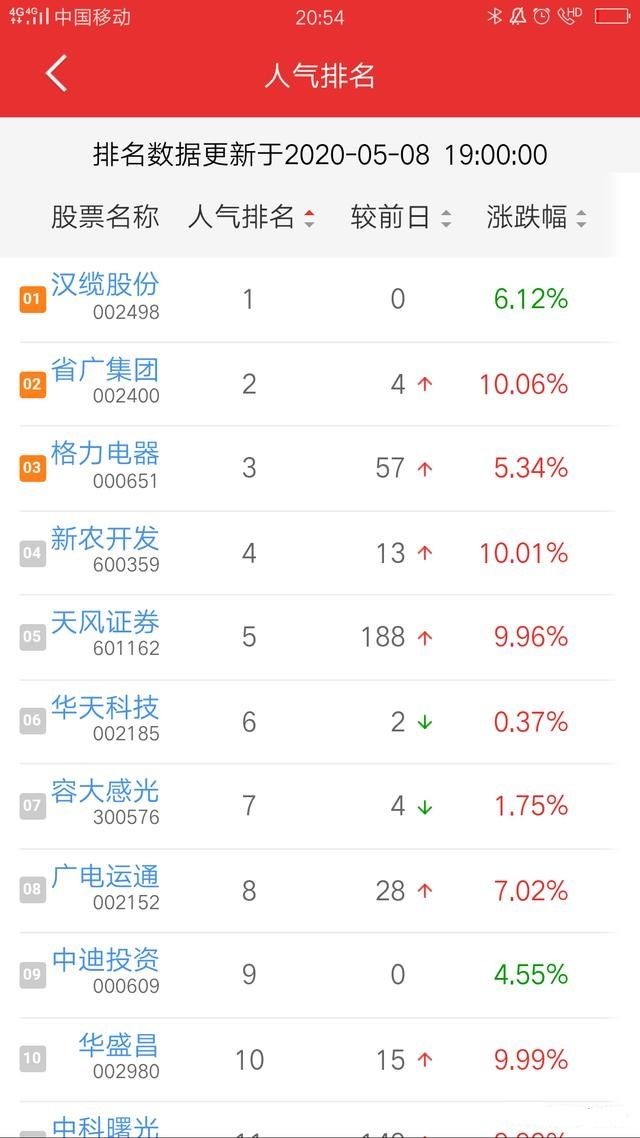Open 中迪投资 000609 stock
The width and height of the screenshot is (640, 1138).
click(x=105, y=972)
